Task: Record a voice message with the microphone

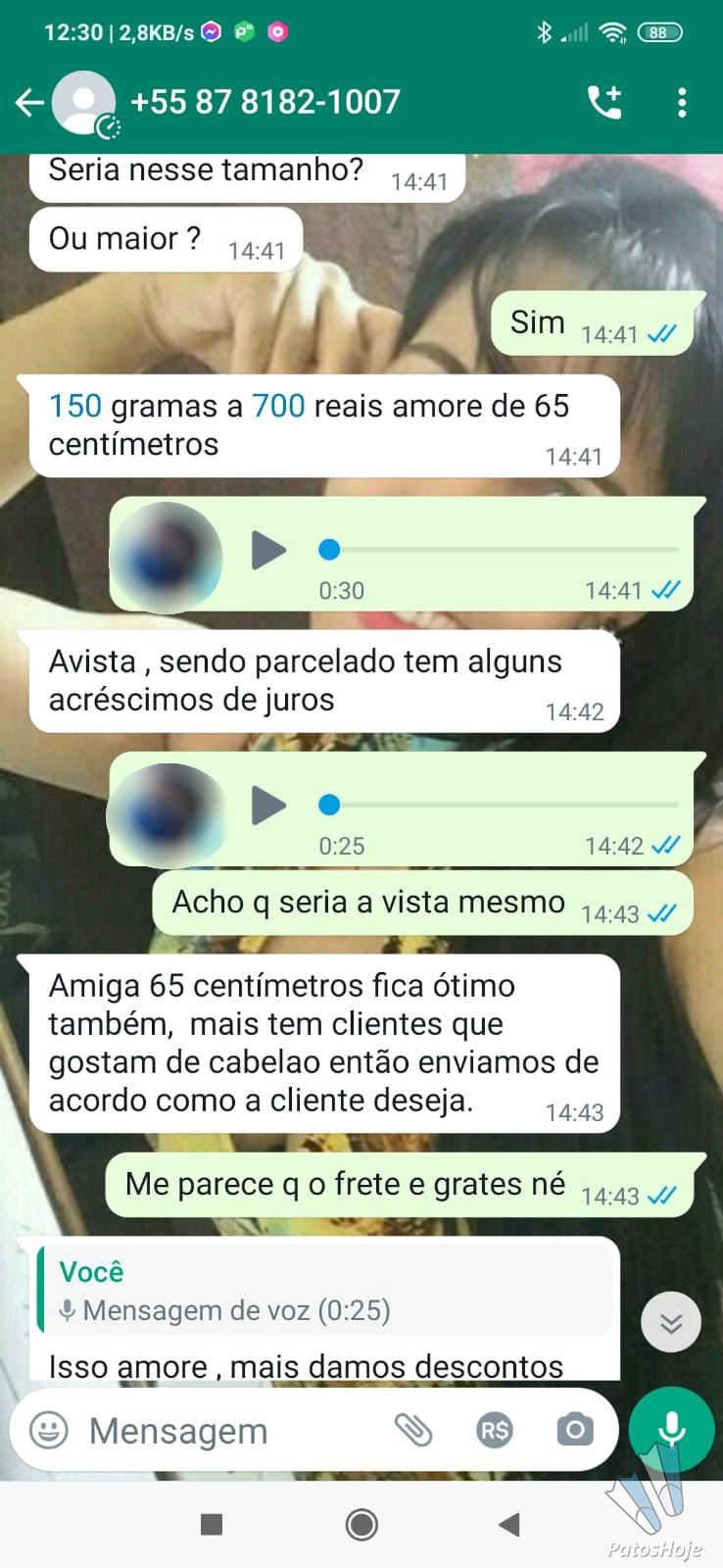Action: coord(672,1430)
